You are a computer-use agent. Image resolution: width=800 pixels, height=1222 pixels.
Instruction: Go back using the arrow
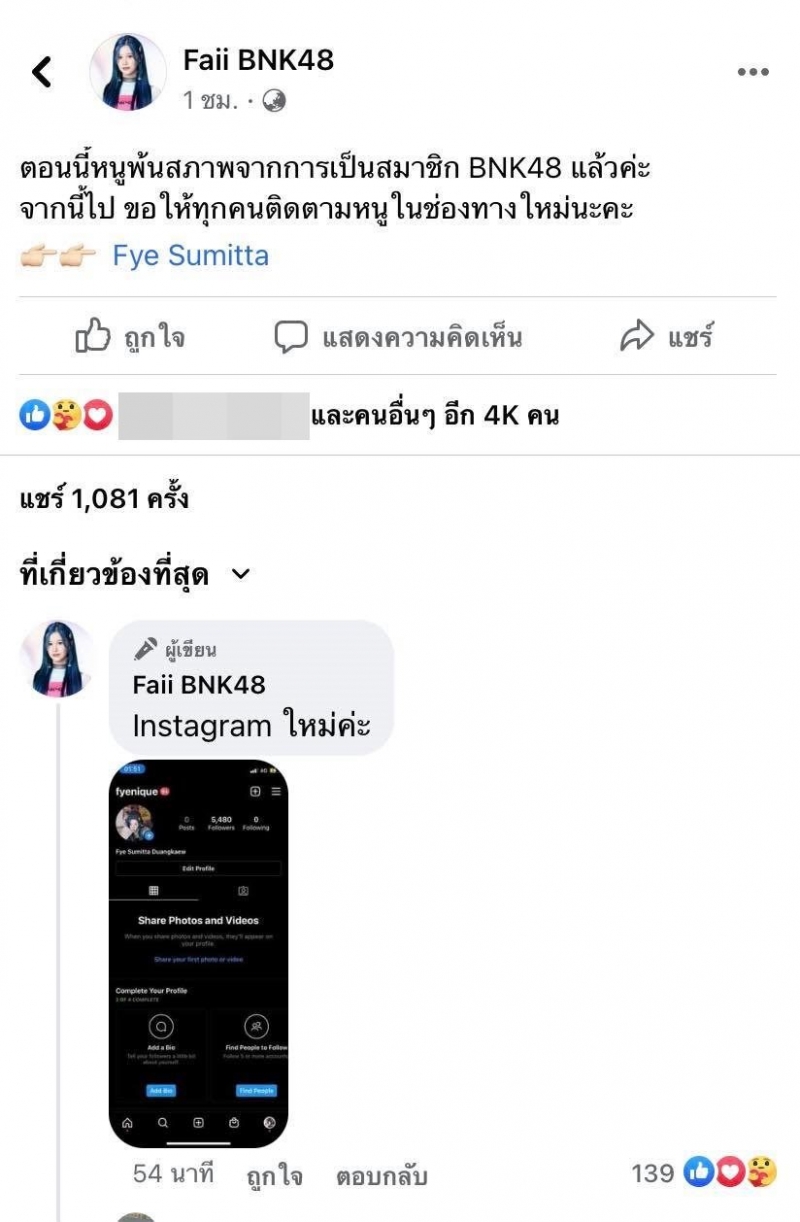42,72
